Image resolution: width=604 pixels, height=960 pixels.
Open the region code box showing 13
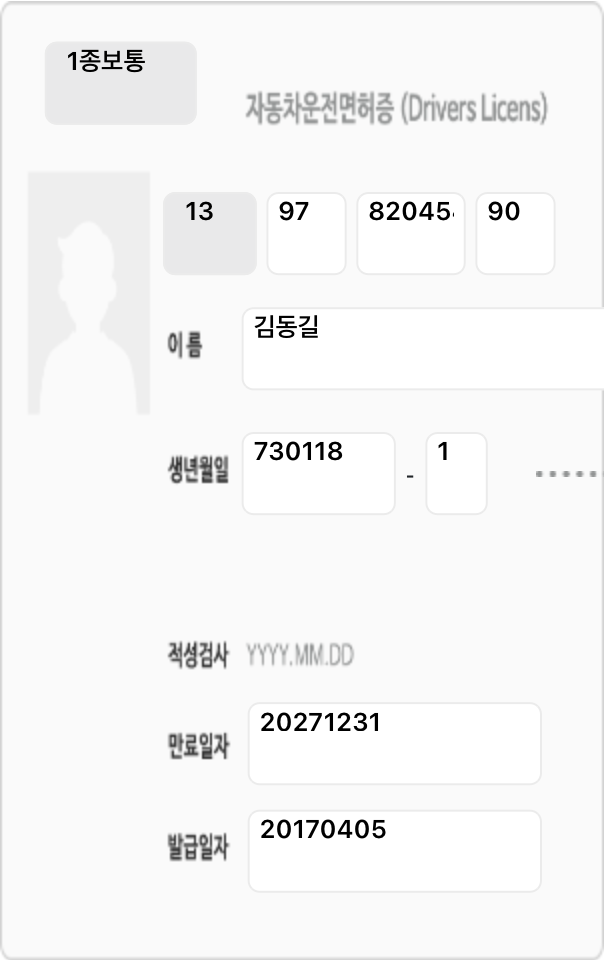click(x=210, y=234)
